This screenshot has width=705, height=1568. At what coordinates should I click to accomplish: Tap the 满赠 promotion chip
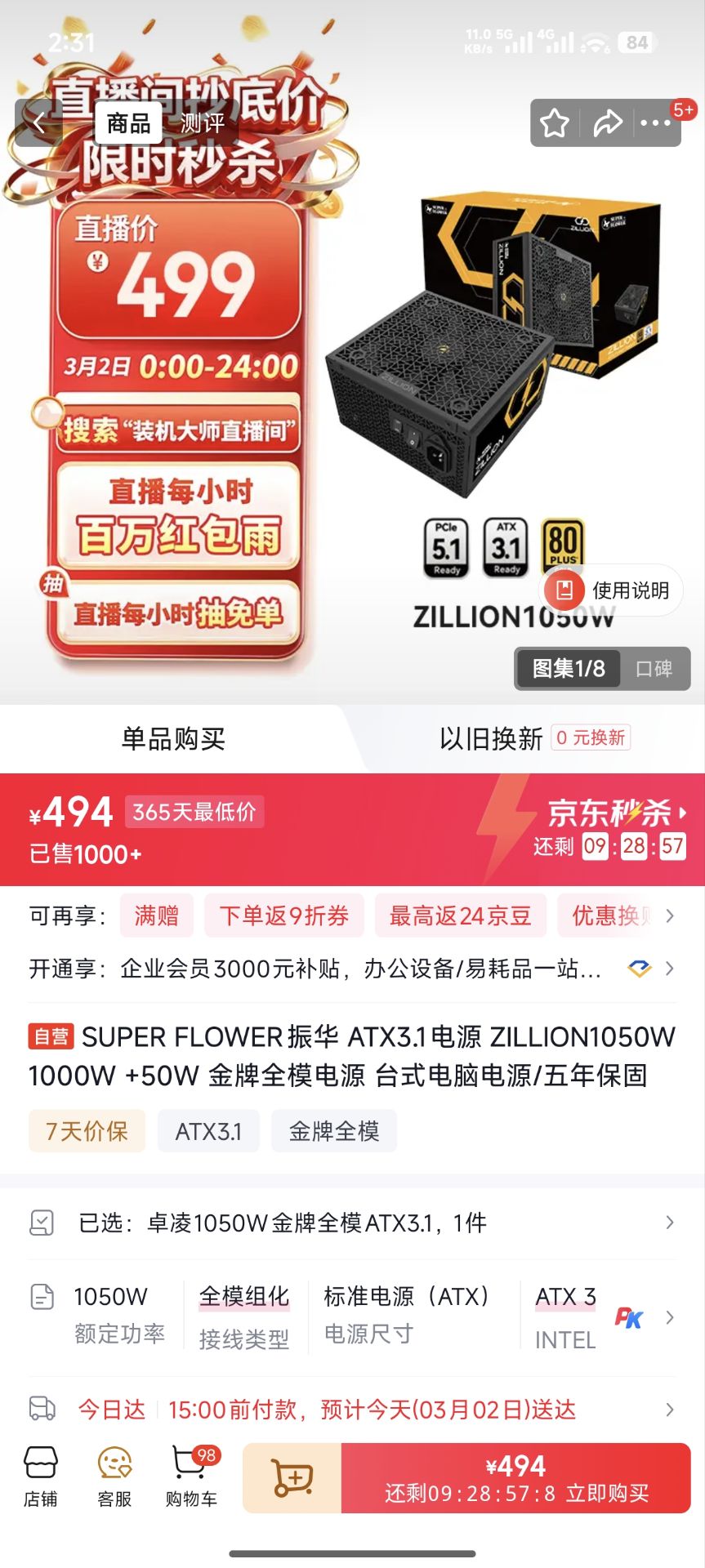coord(156,915)
